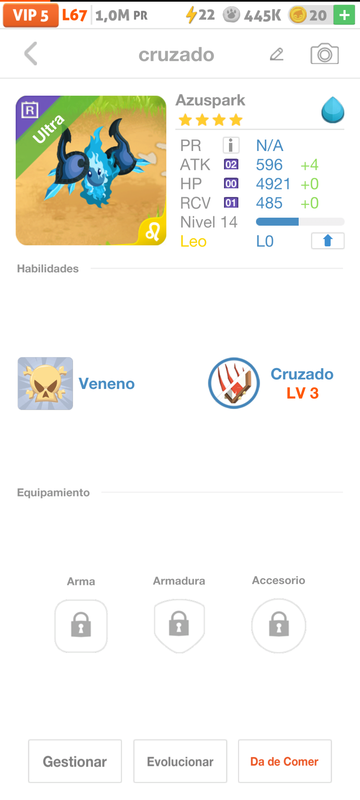Tap the VIP 5 badge
Screen dimensions: 360x800
[31, 15]
